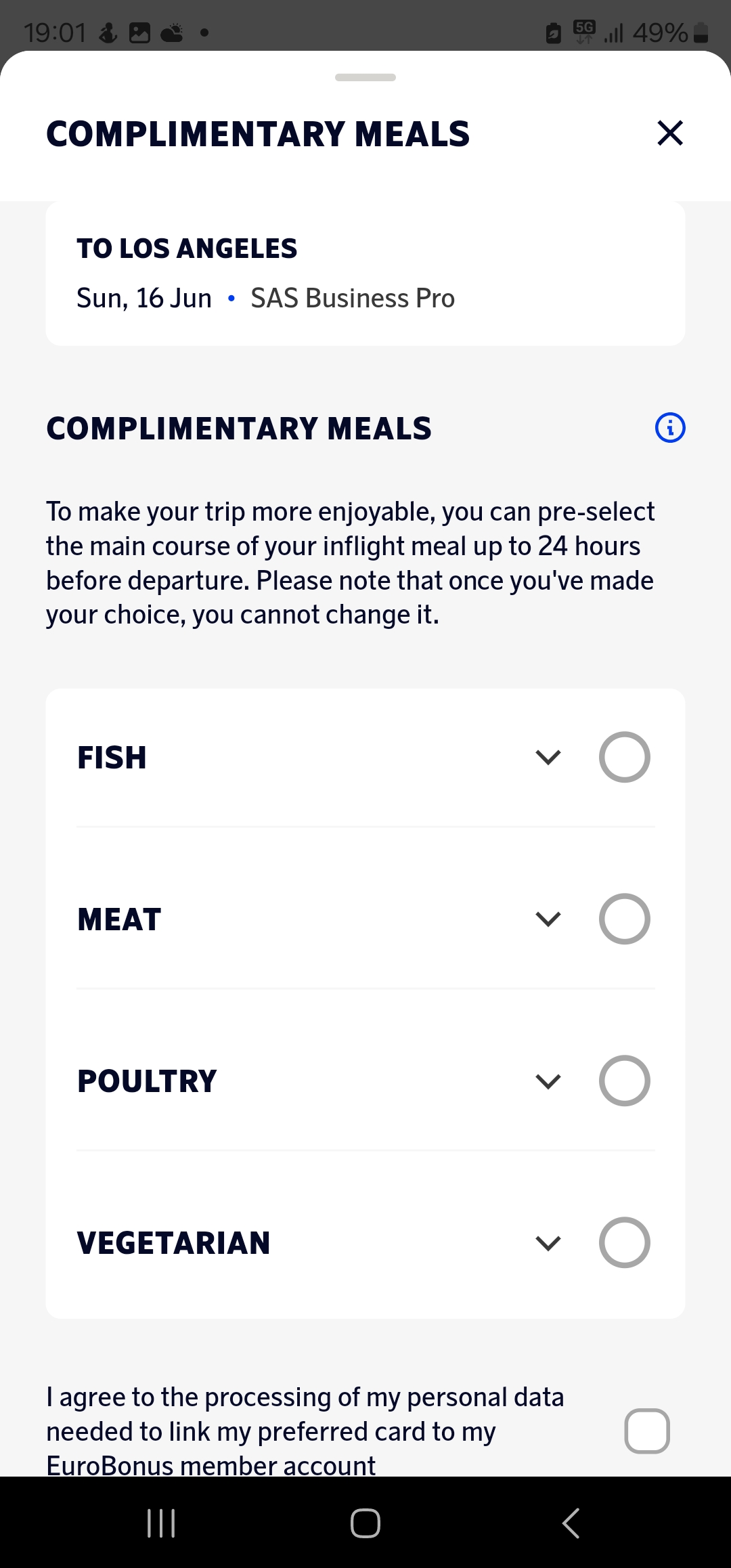Viewport: 731px width, 1568px height.
Task: Open the complimentary meals info icon
Action: tap(670, 428)
